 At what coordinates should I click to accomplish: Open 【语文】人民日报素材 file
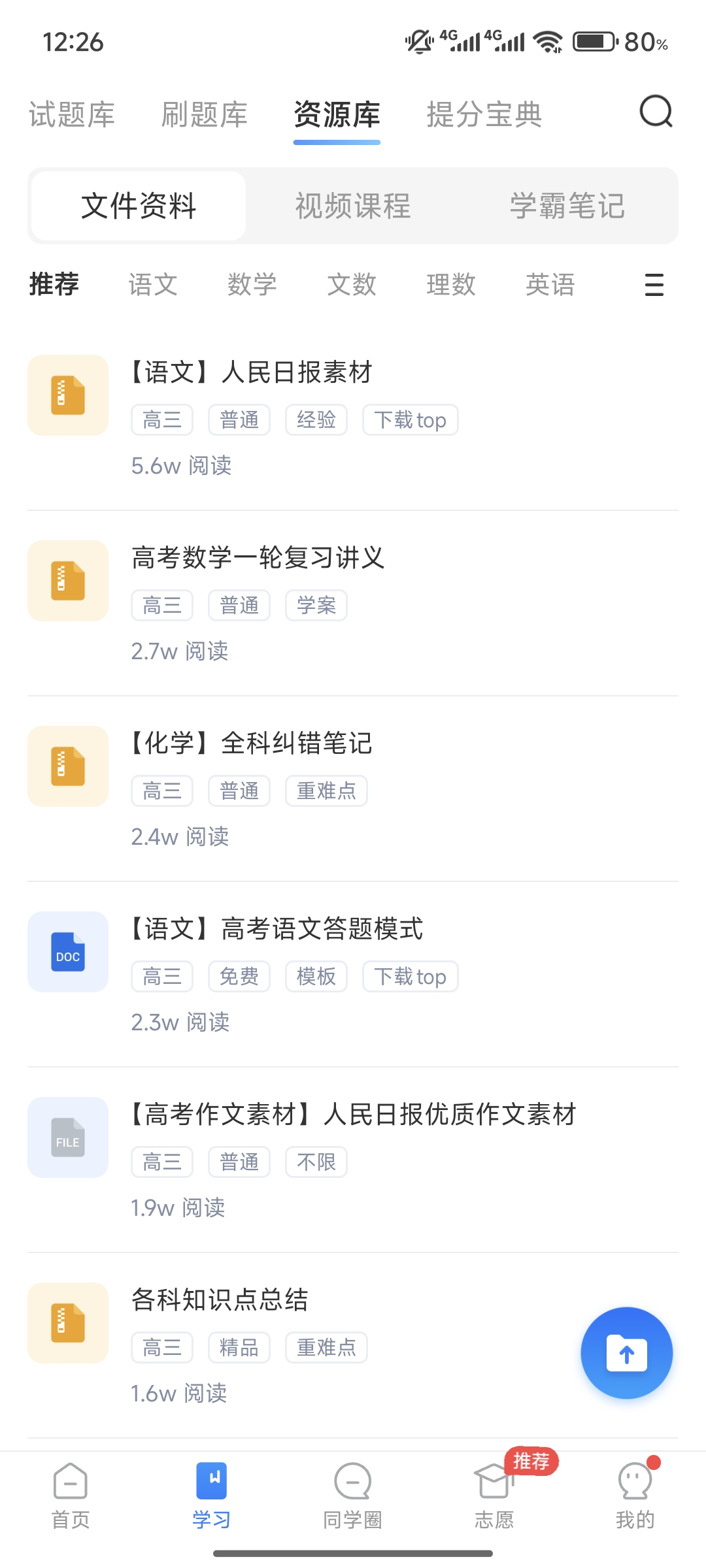coord(252,372)
